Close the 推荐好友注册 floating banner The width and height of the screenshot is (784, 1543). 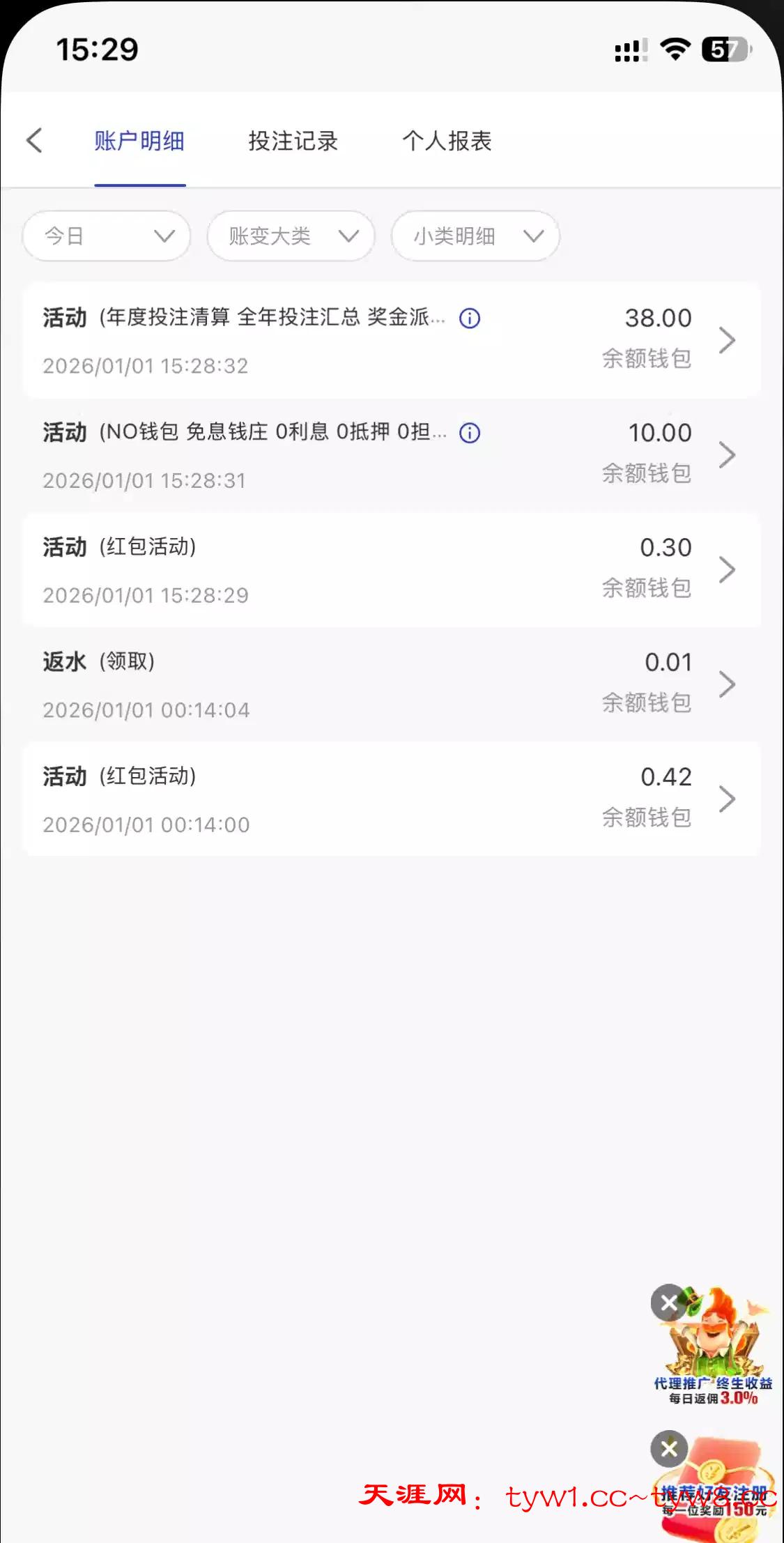tap(668, 1449)
